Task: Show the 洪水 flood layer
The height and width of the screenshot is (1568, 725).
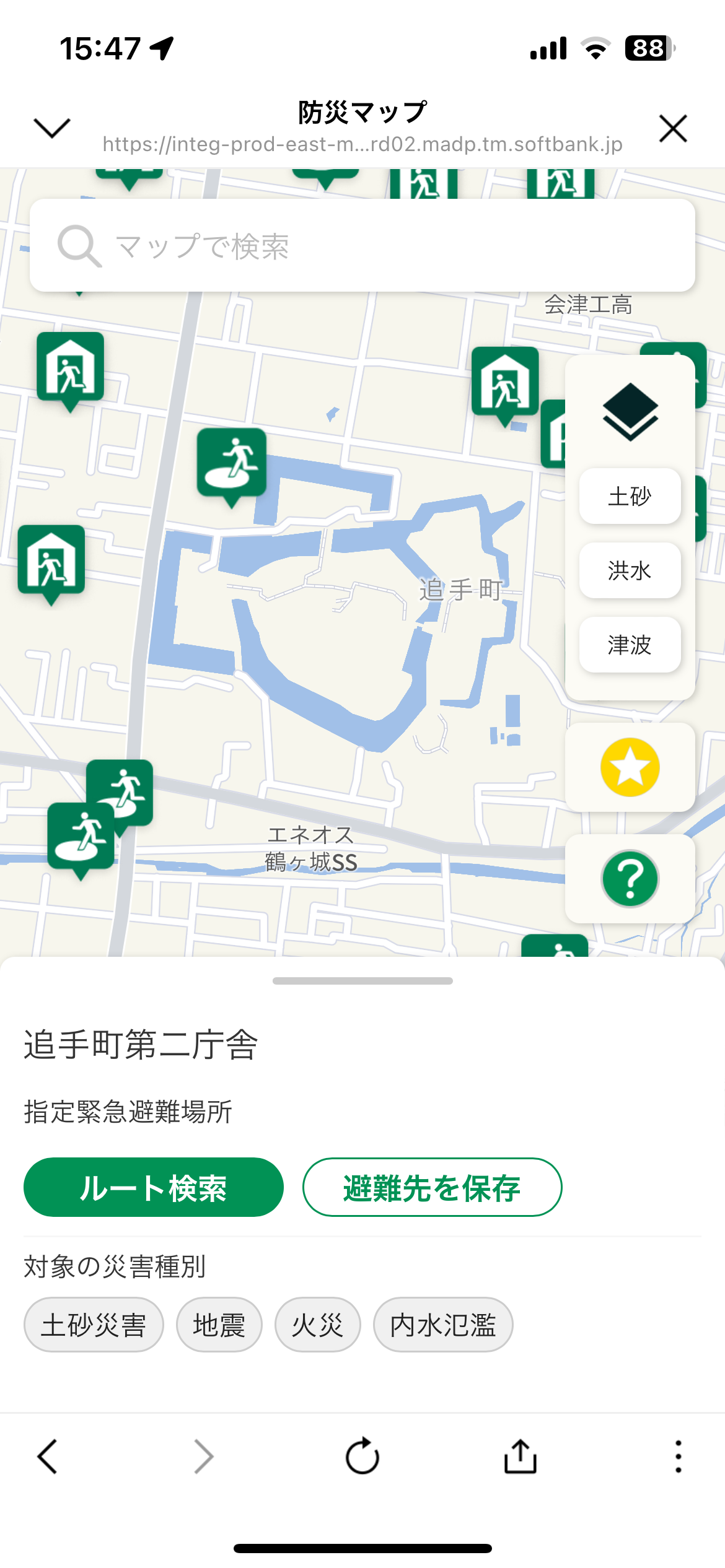Action: click(630, 570)
